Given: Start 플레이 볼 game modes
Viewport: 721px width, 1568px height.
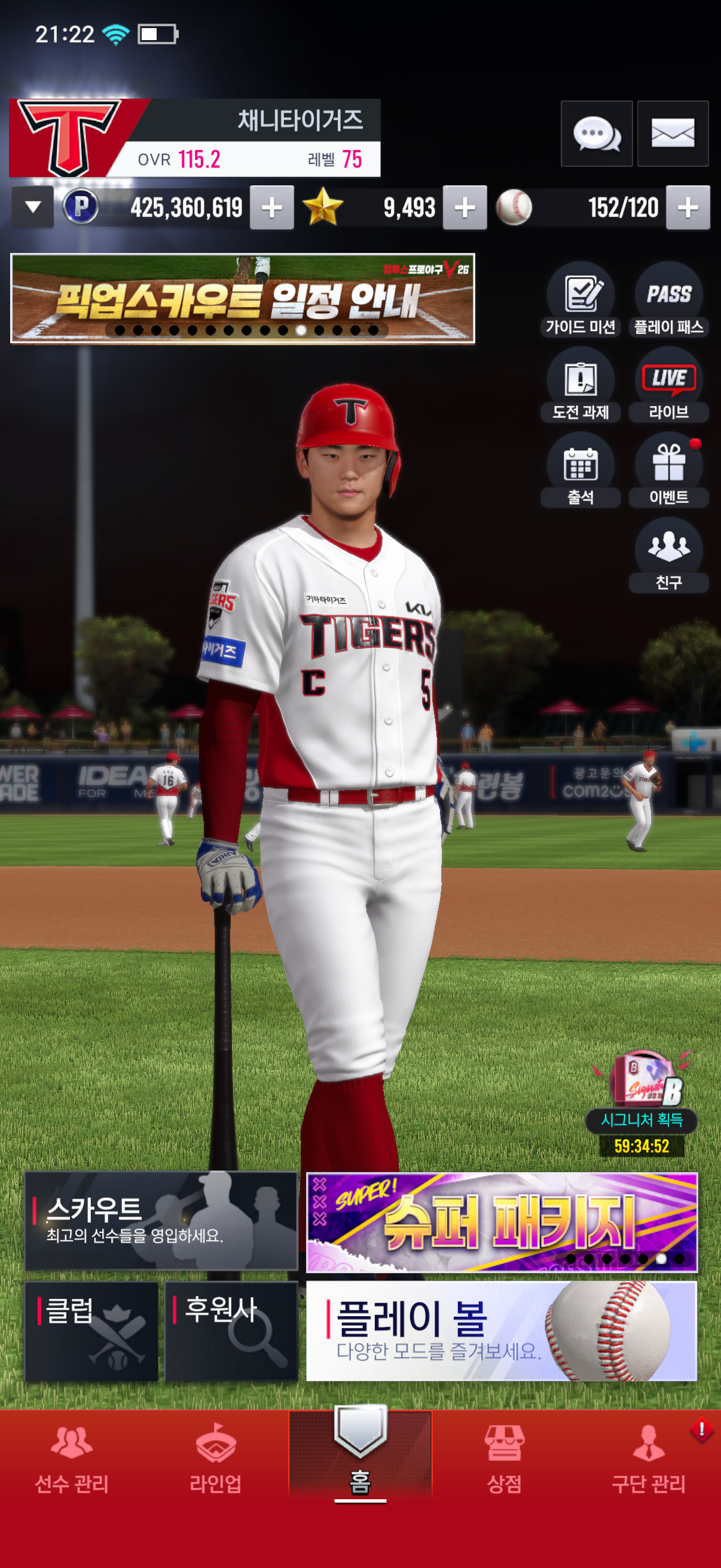Looking at the screenshot, I should point(502,1331).
